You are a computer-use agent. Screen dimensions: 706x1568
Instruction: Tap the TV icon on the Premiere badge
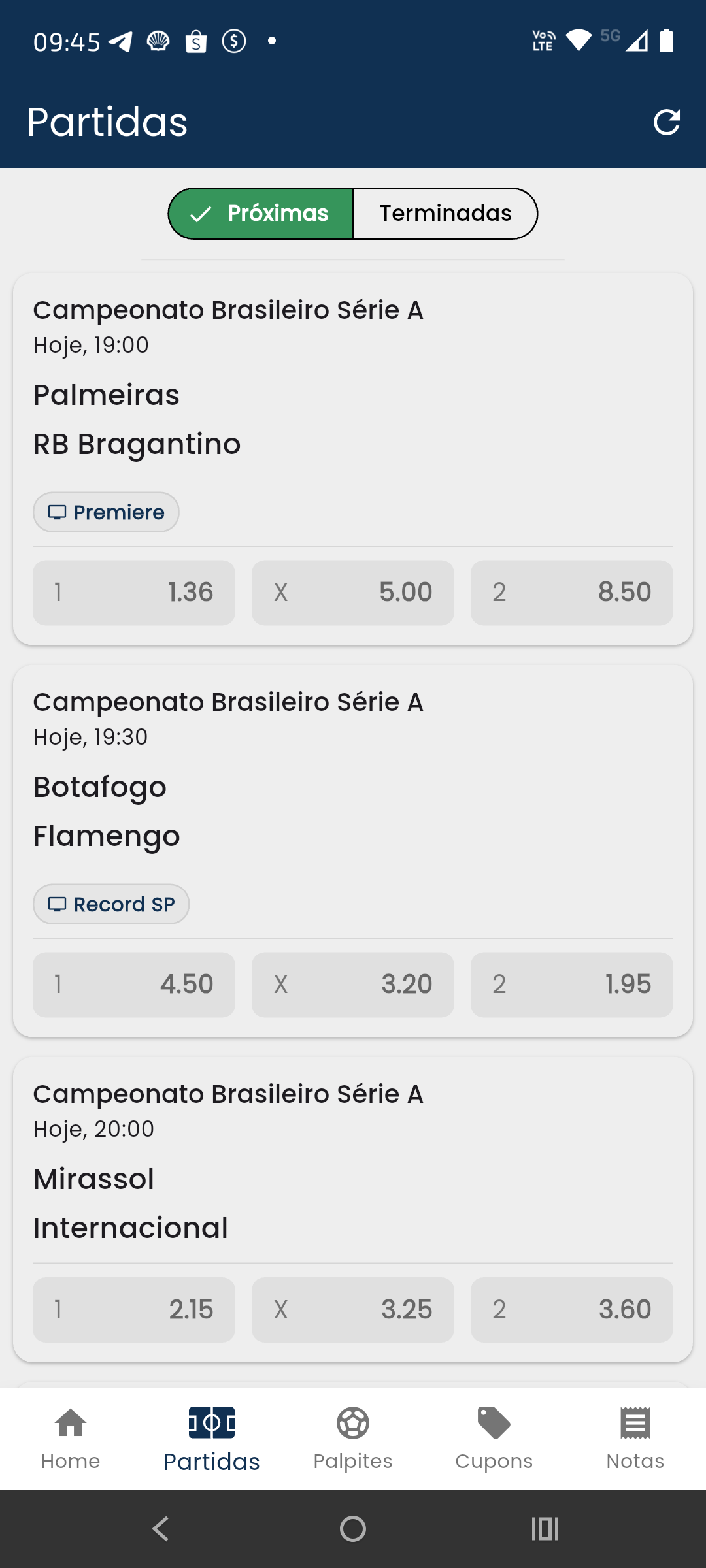[58, 512]
